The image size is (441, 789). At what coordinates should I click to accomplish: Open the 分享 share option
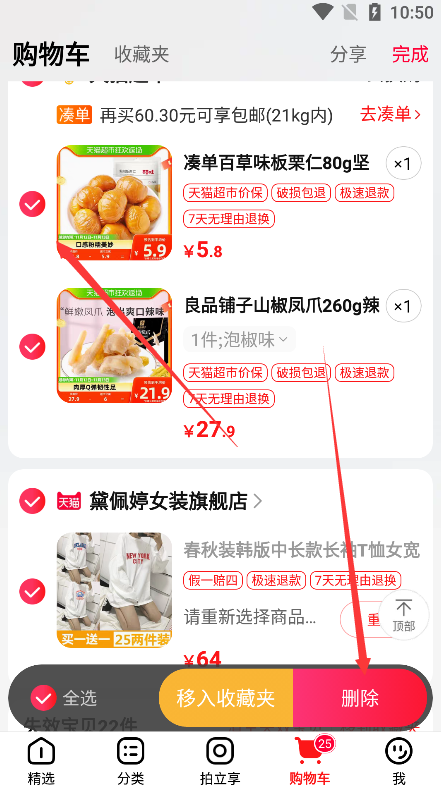348,54
